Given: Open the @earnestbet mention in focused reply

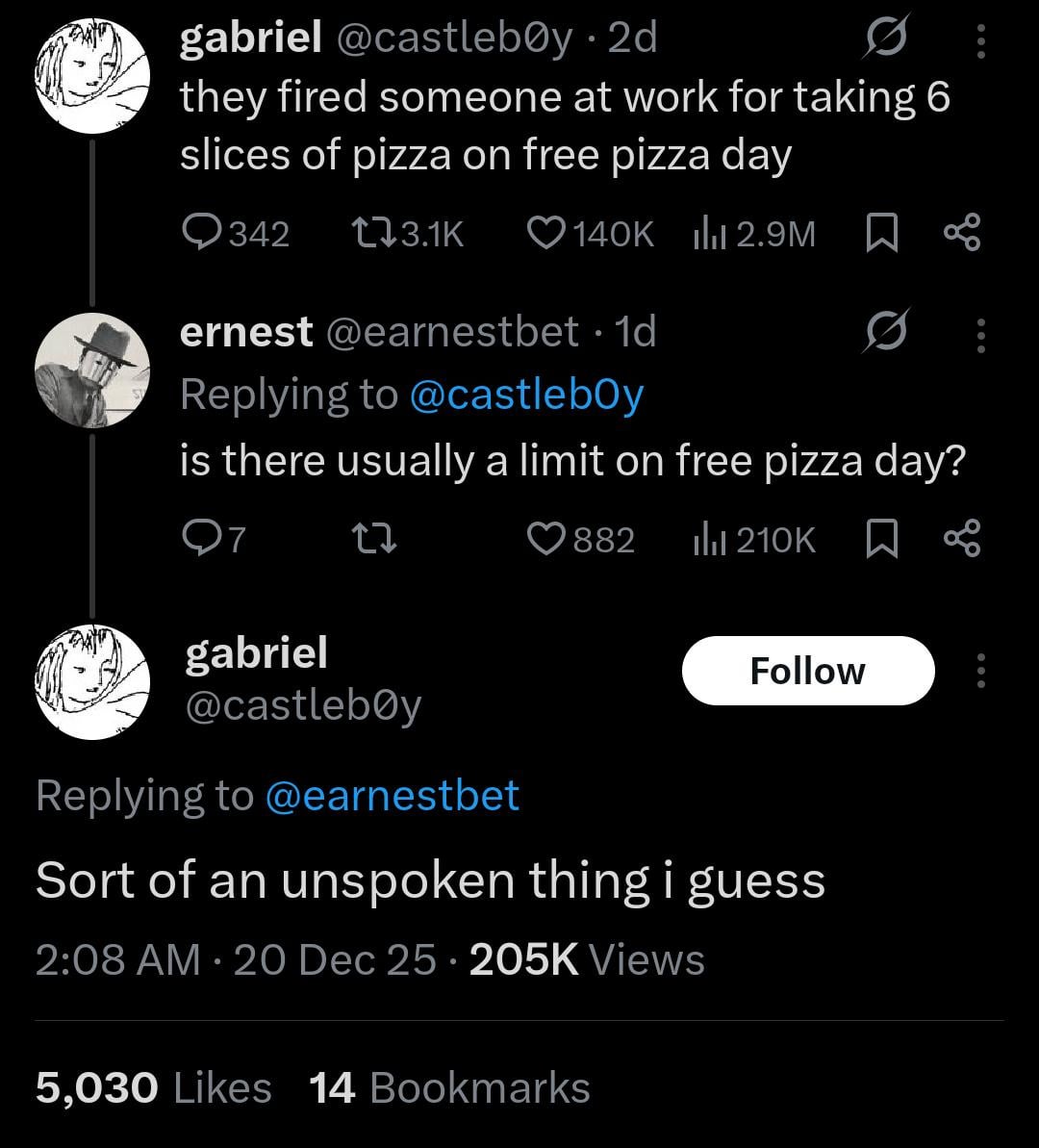Looking at the screenshot, I should click(x=391, y=796).
